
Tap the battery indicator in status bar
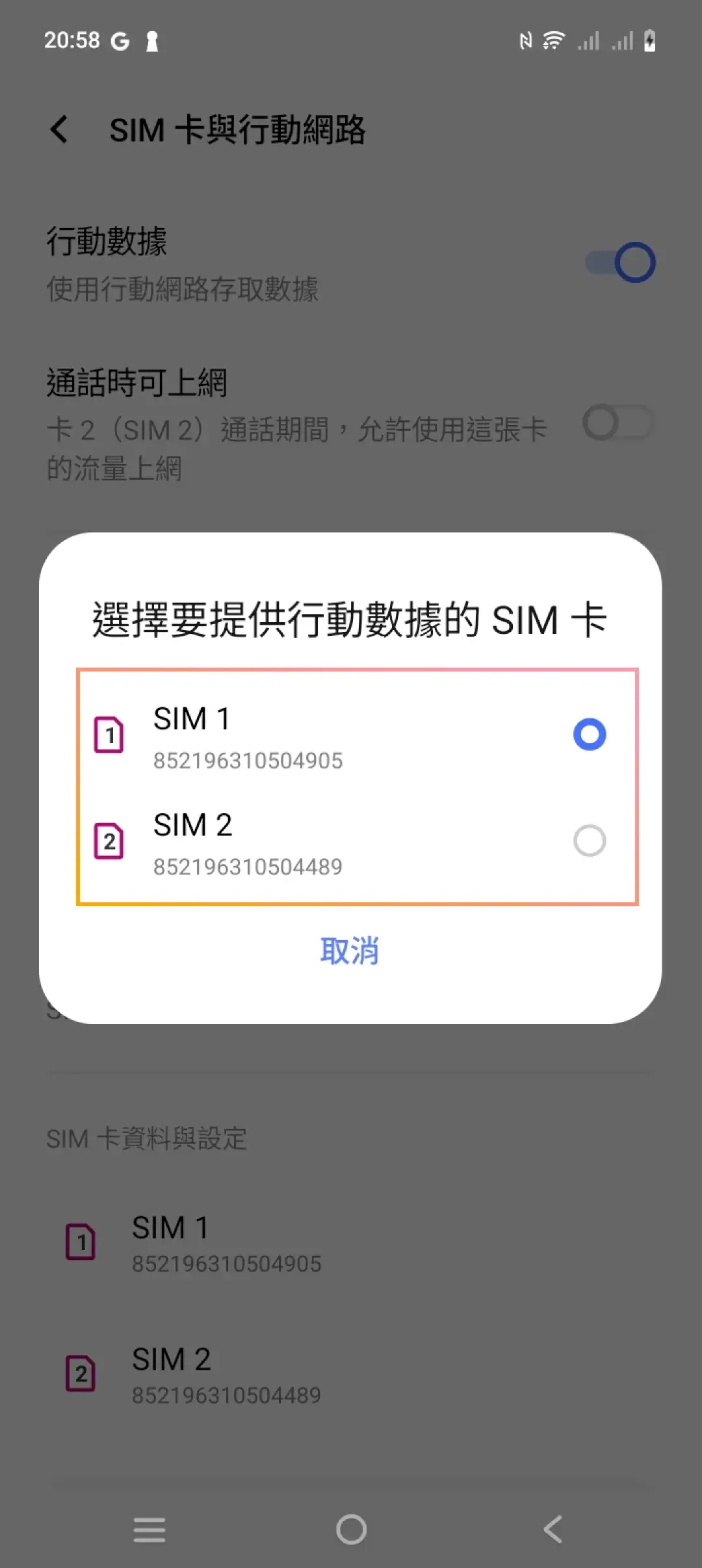tap(649, 40)
